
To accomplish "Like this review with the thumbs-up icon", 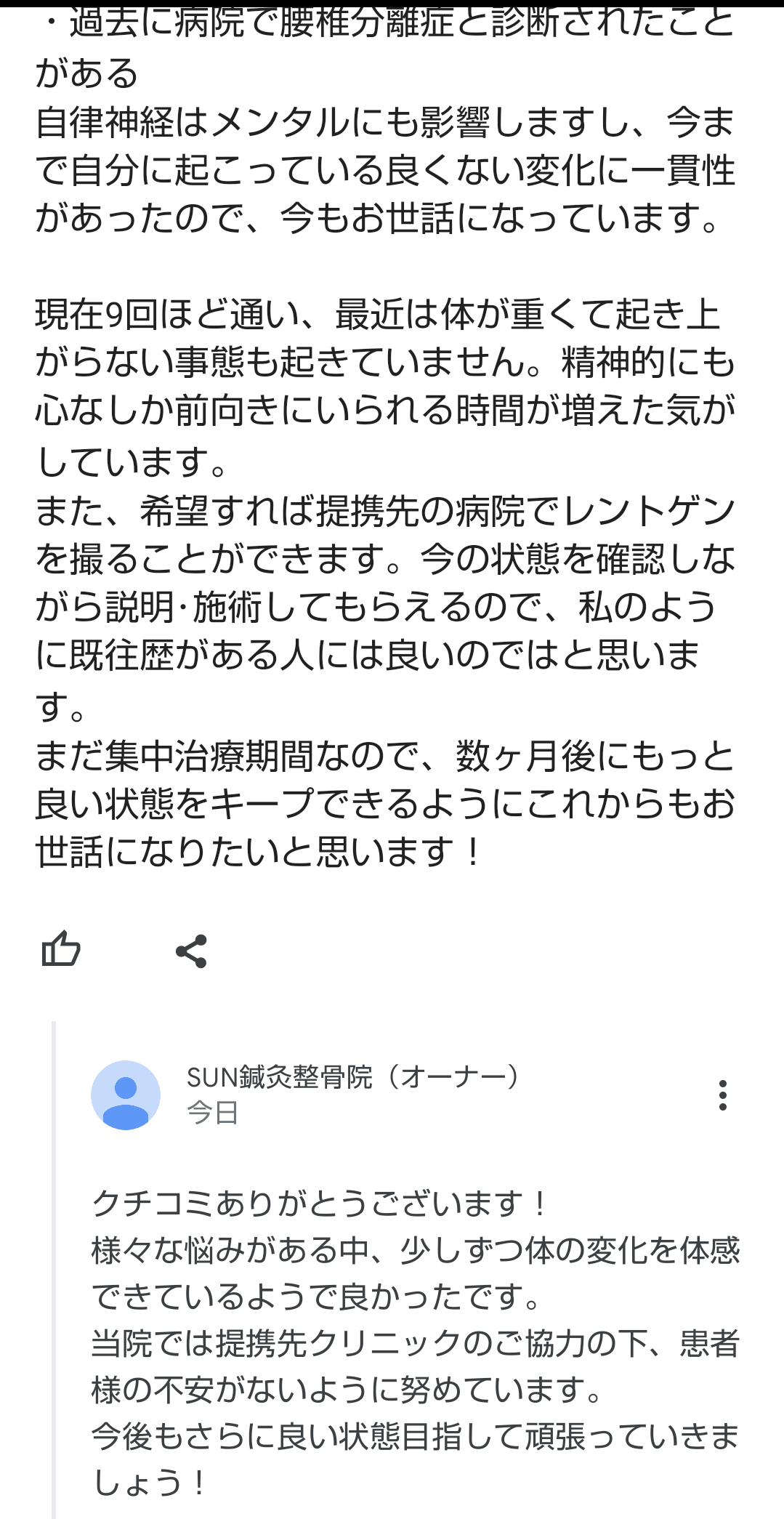I will coord(61,949).
